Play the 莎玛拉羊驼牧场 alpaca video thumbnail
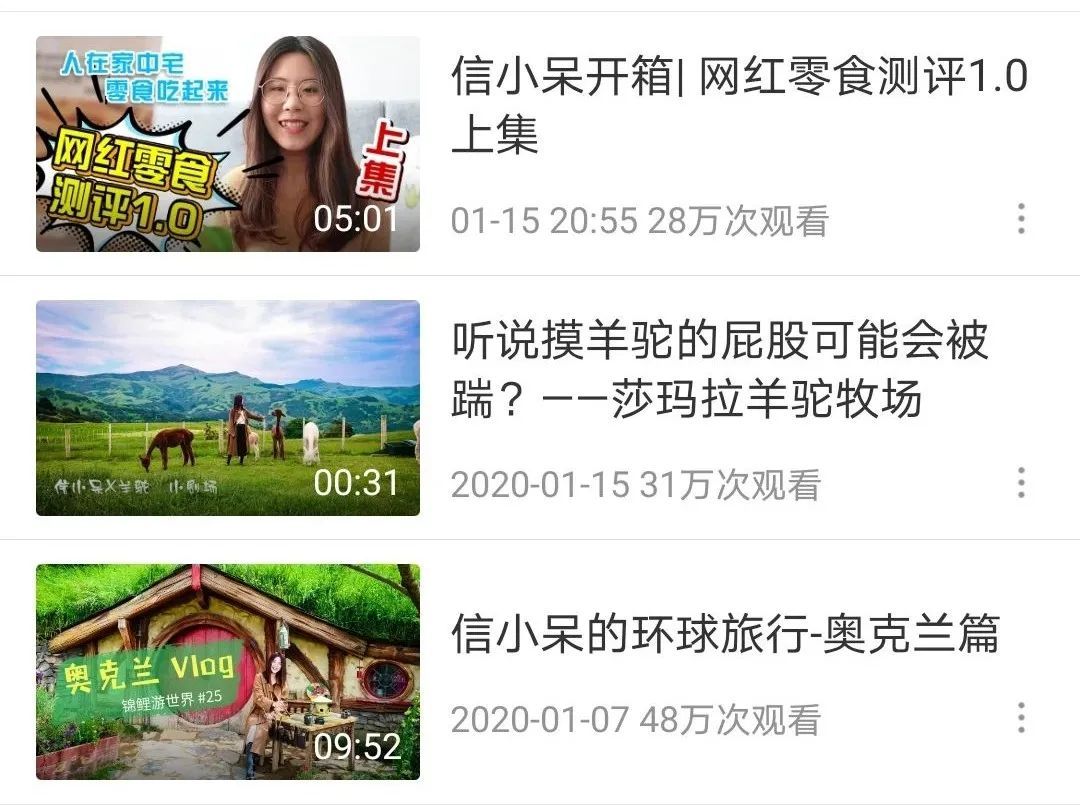The image size is (1080, 805). pos(228,408)
